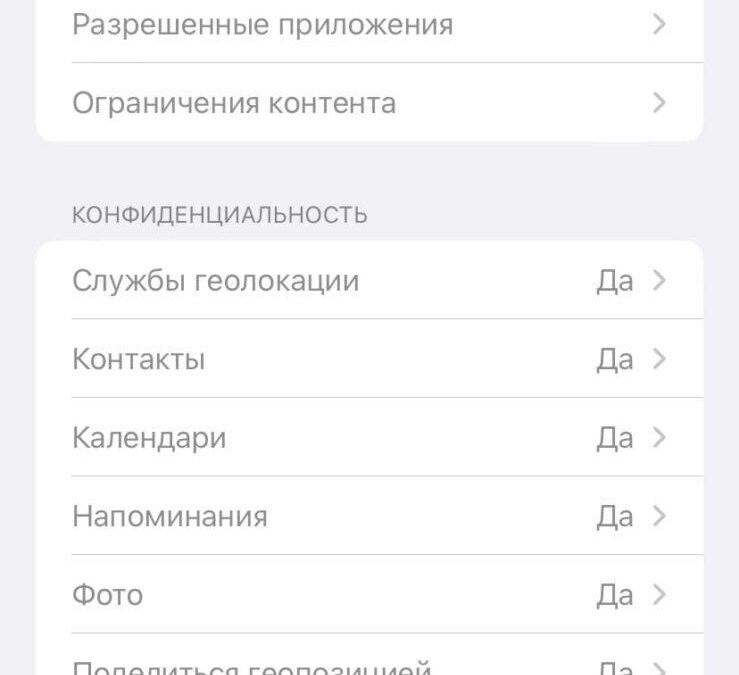Open Поделиться геопозицией row
Viewport: 739px width, 675px height.
369,664
